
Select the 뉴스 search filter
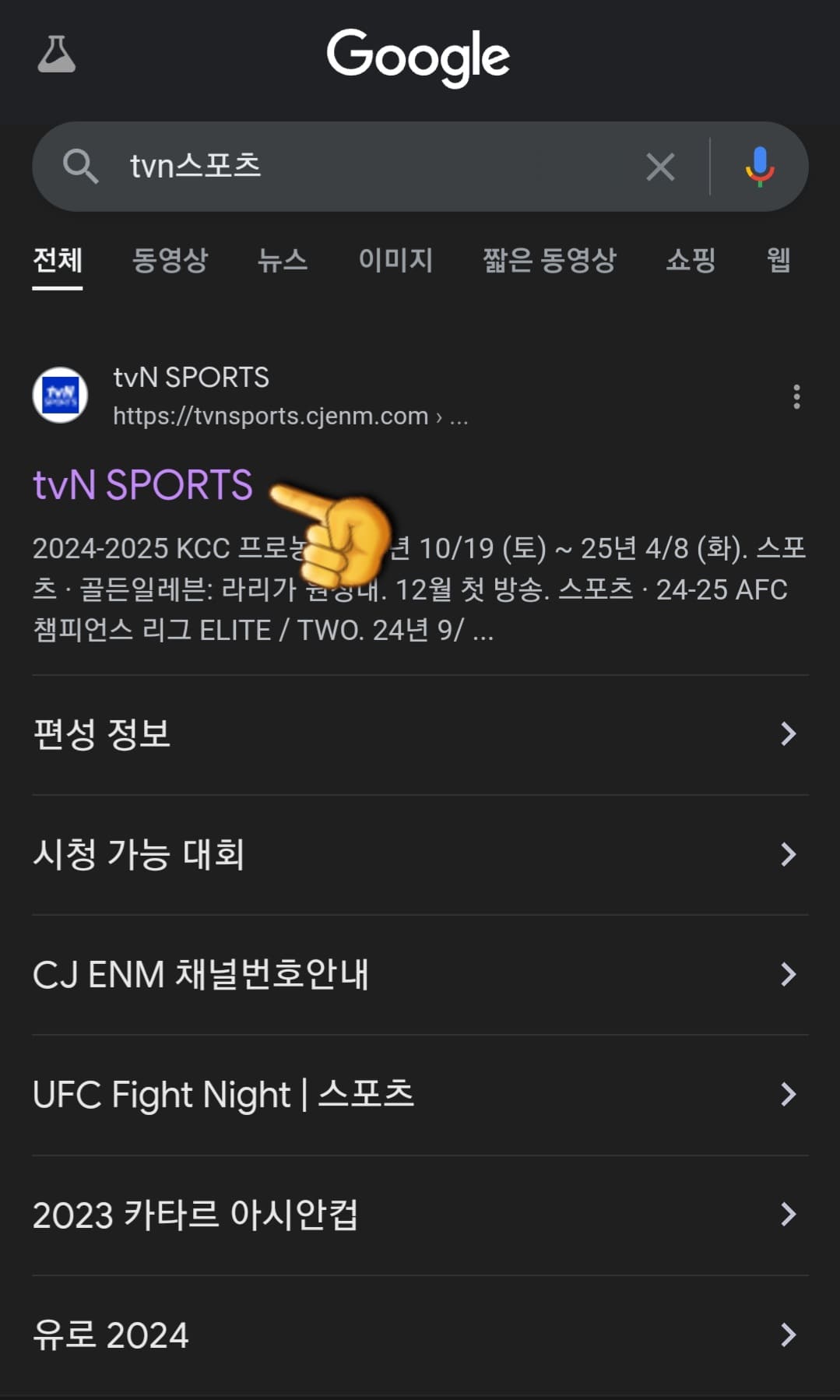point(283,262)
